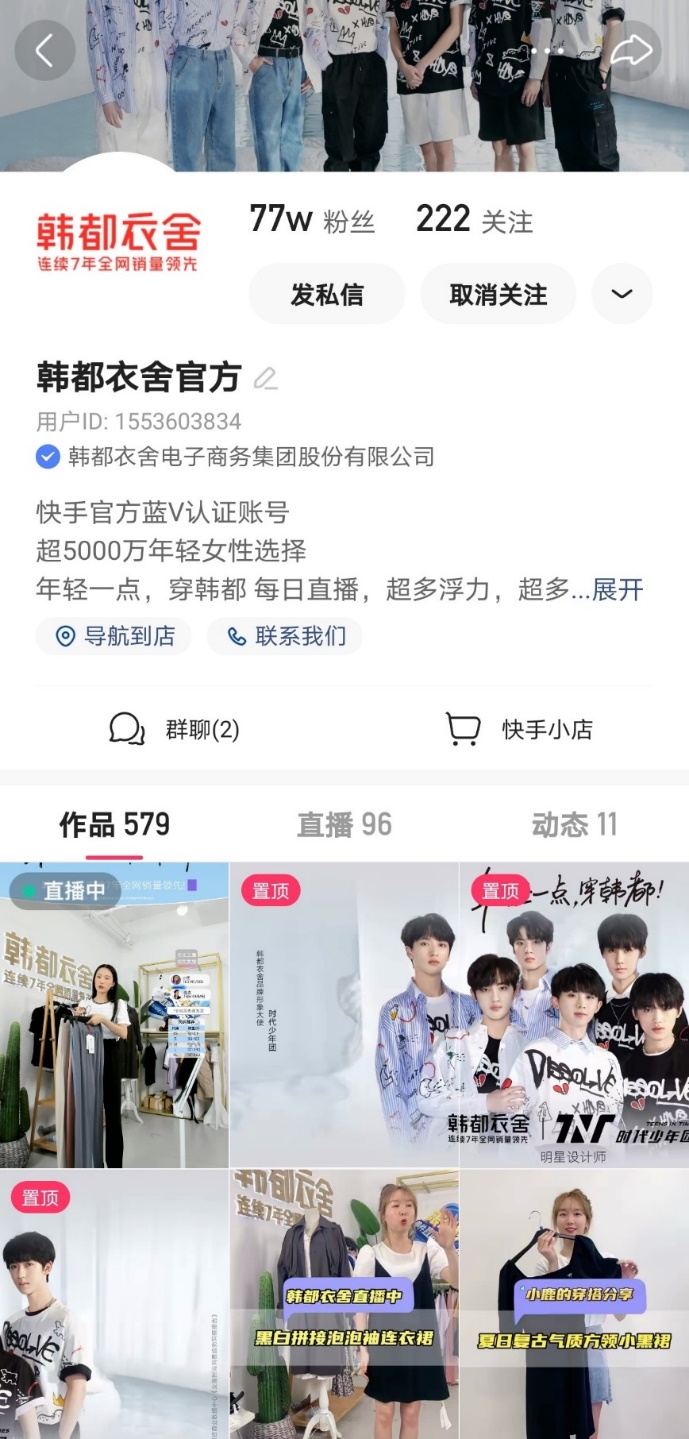Open the 黑白拼接泡泡袖连衣裙 video
689x1439 pixels.
(x=344, y=1305)
